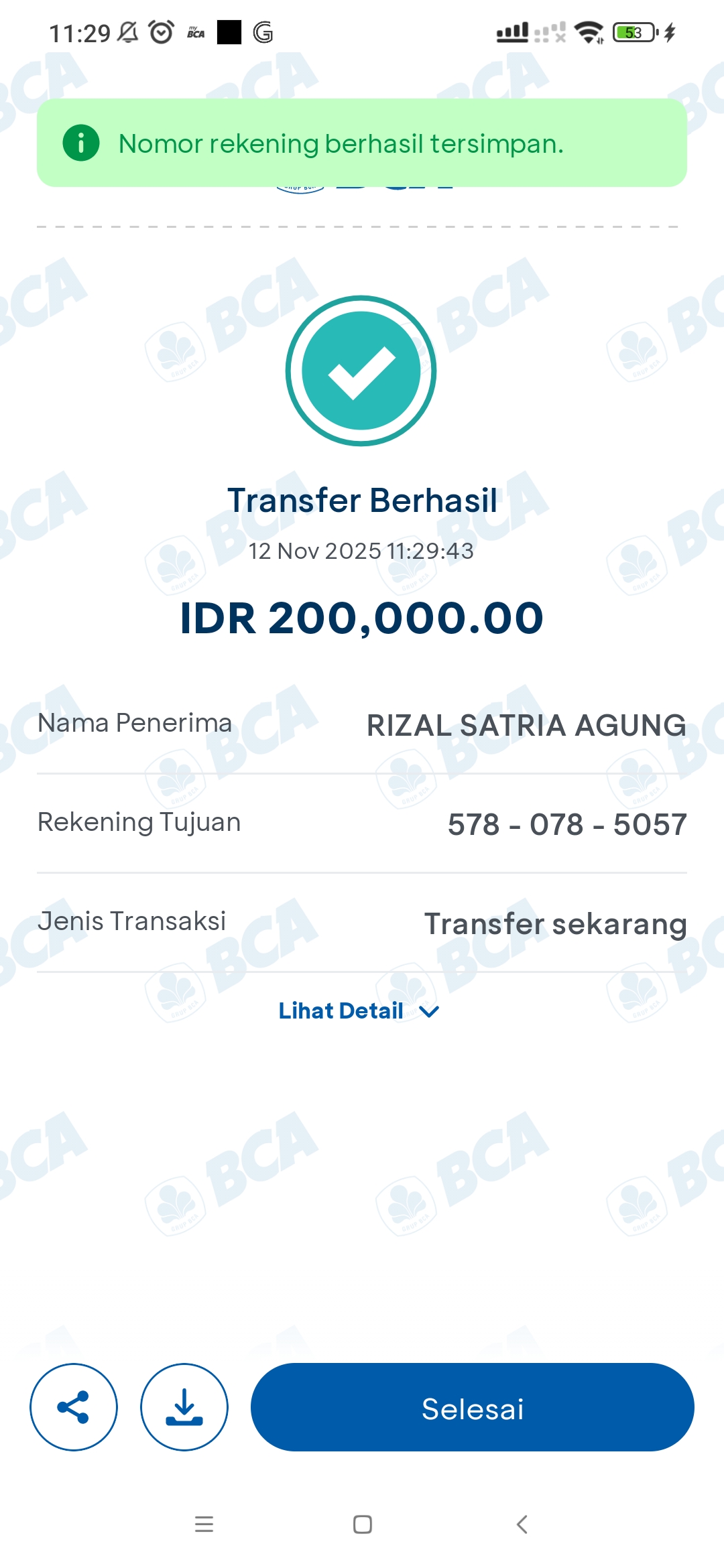Download the transfer receipt

pos(184,1407)
